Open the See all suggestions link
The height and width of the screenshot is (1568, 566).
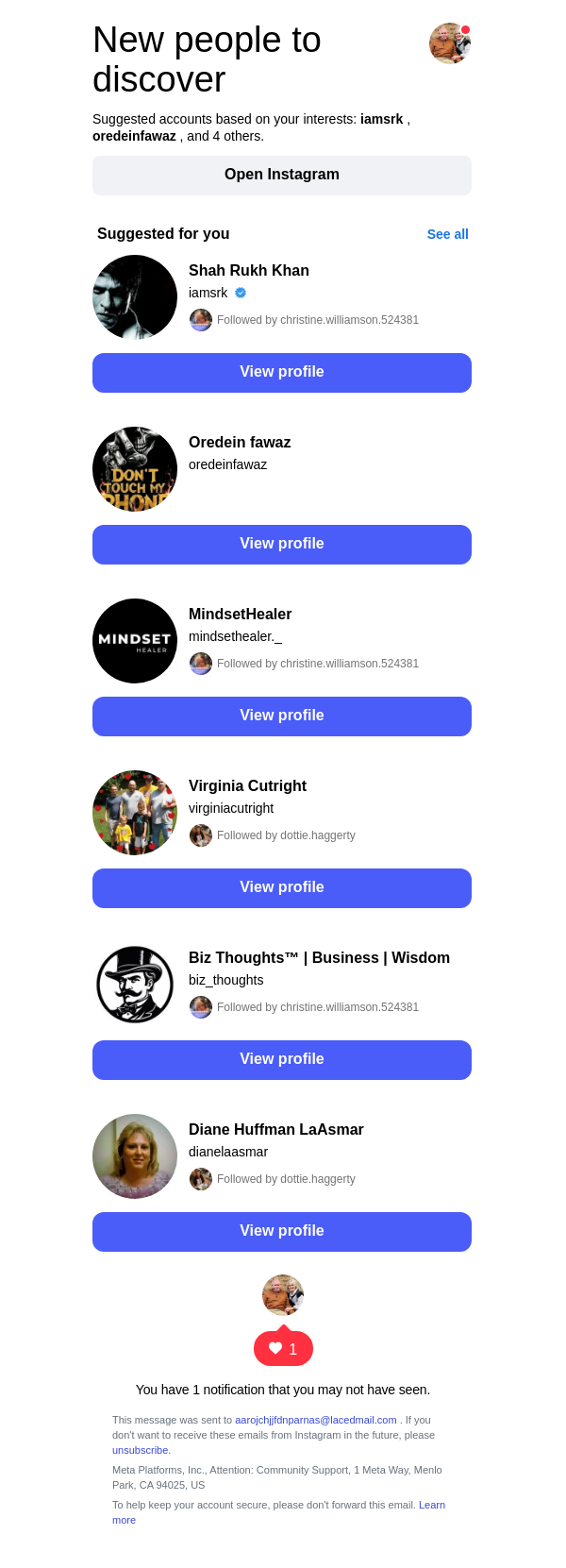[x=447, y=234]
